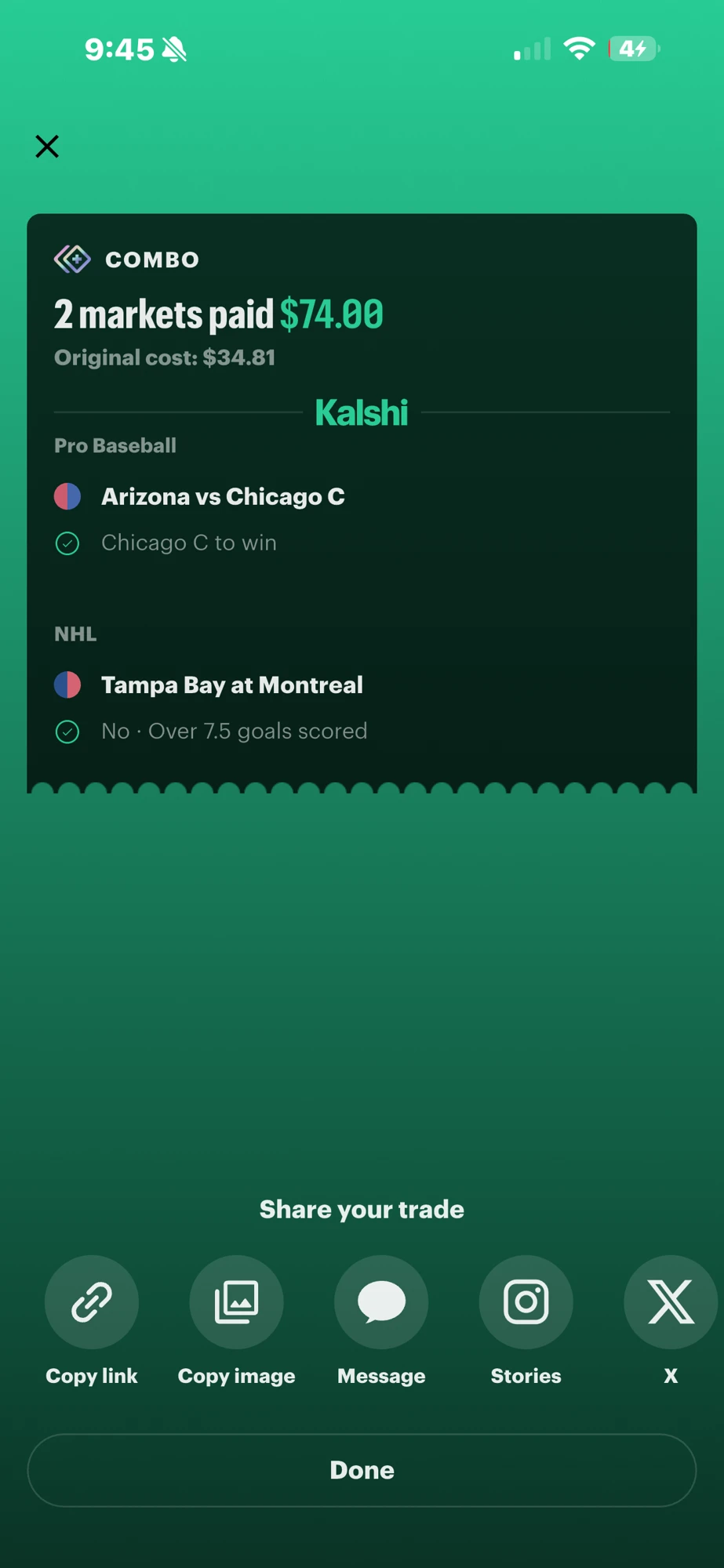Viewport: 724px width, 1568px height.
Task: Share the trade via Message
Action: tap(381, 1301)
